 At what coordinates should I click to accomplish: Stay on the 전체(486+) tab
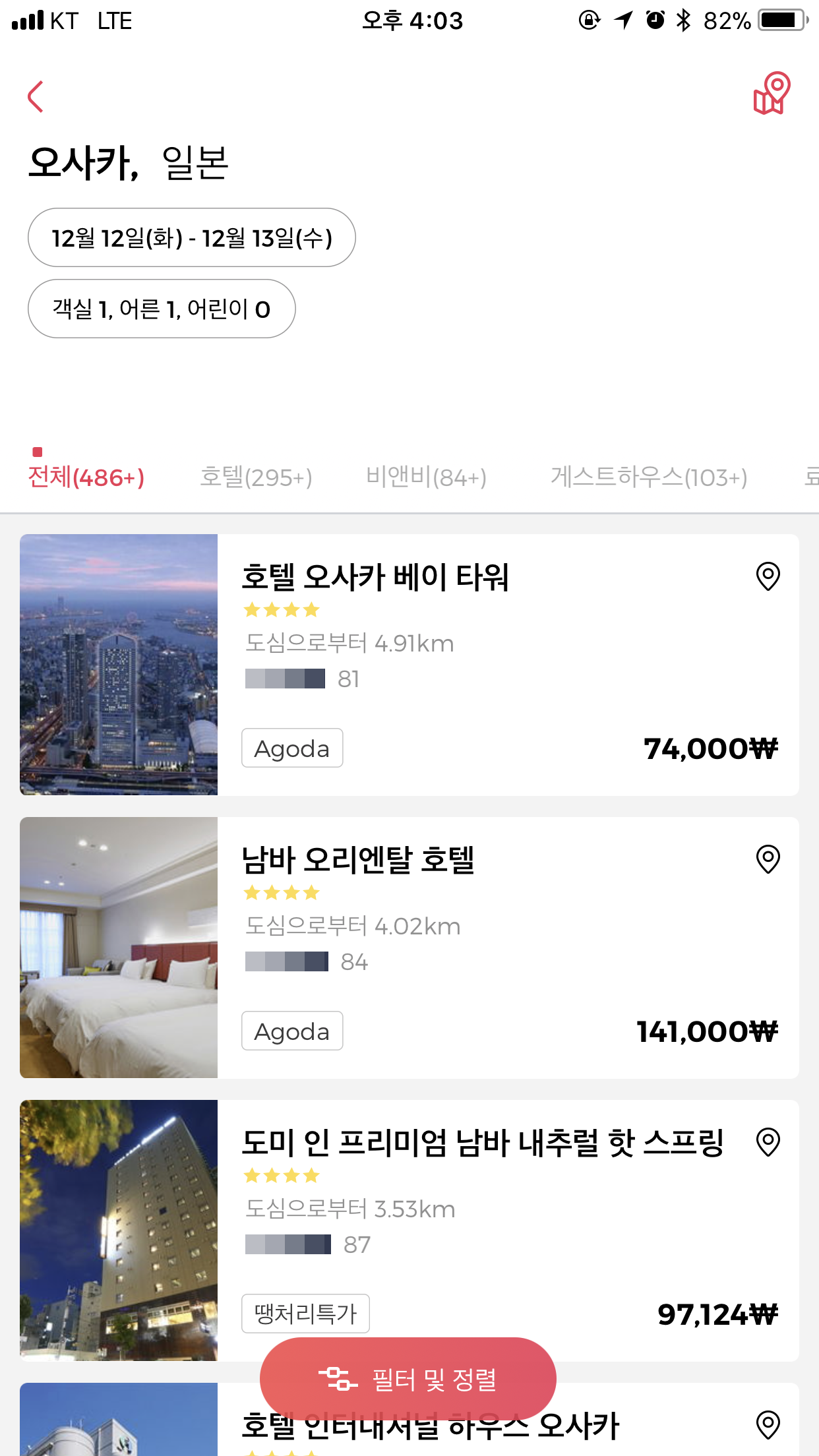87,477
